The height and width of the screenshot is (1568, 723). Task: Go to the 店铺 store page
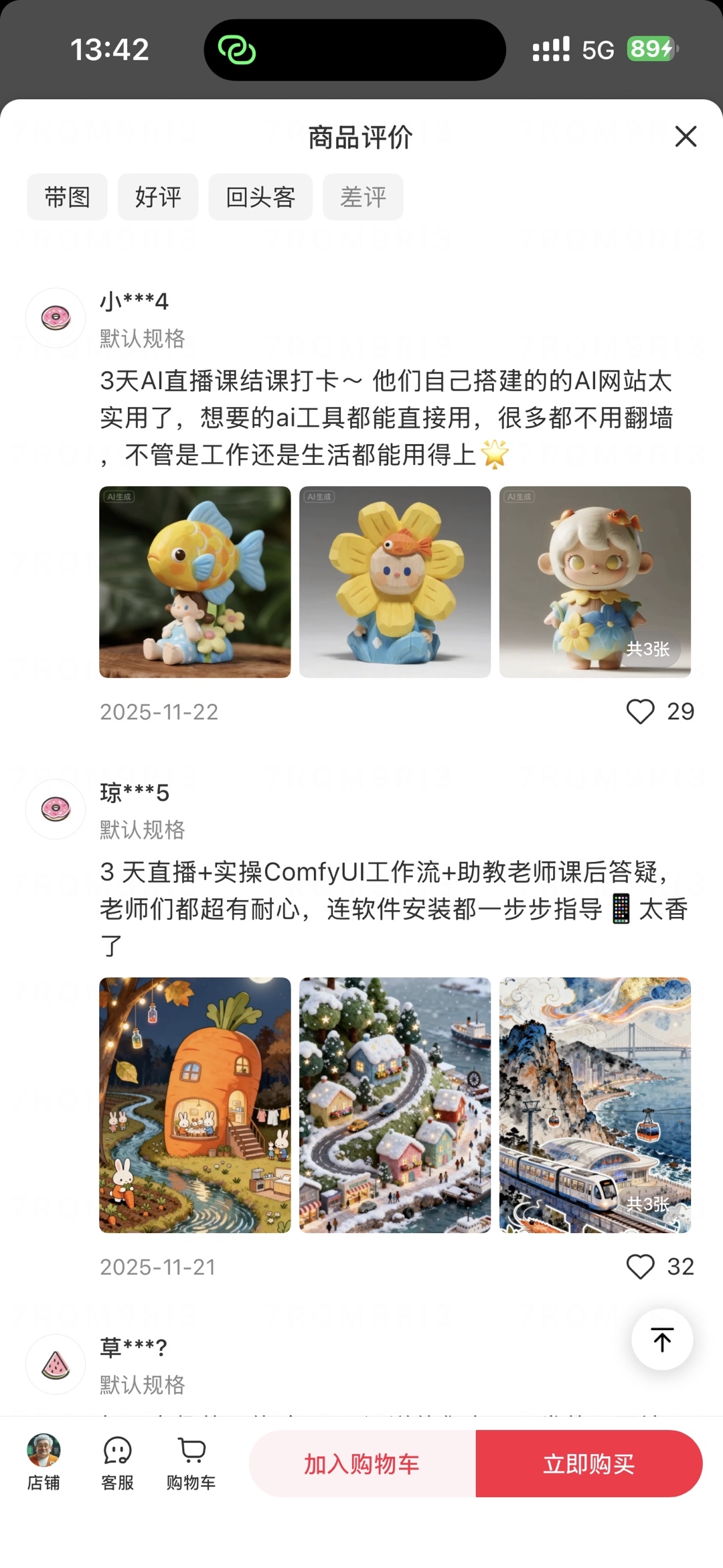[x=44, y=1463]
